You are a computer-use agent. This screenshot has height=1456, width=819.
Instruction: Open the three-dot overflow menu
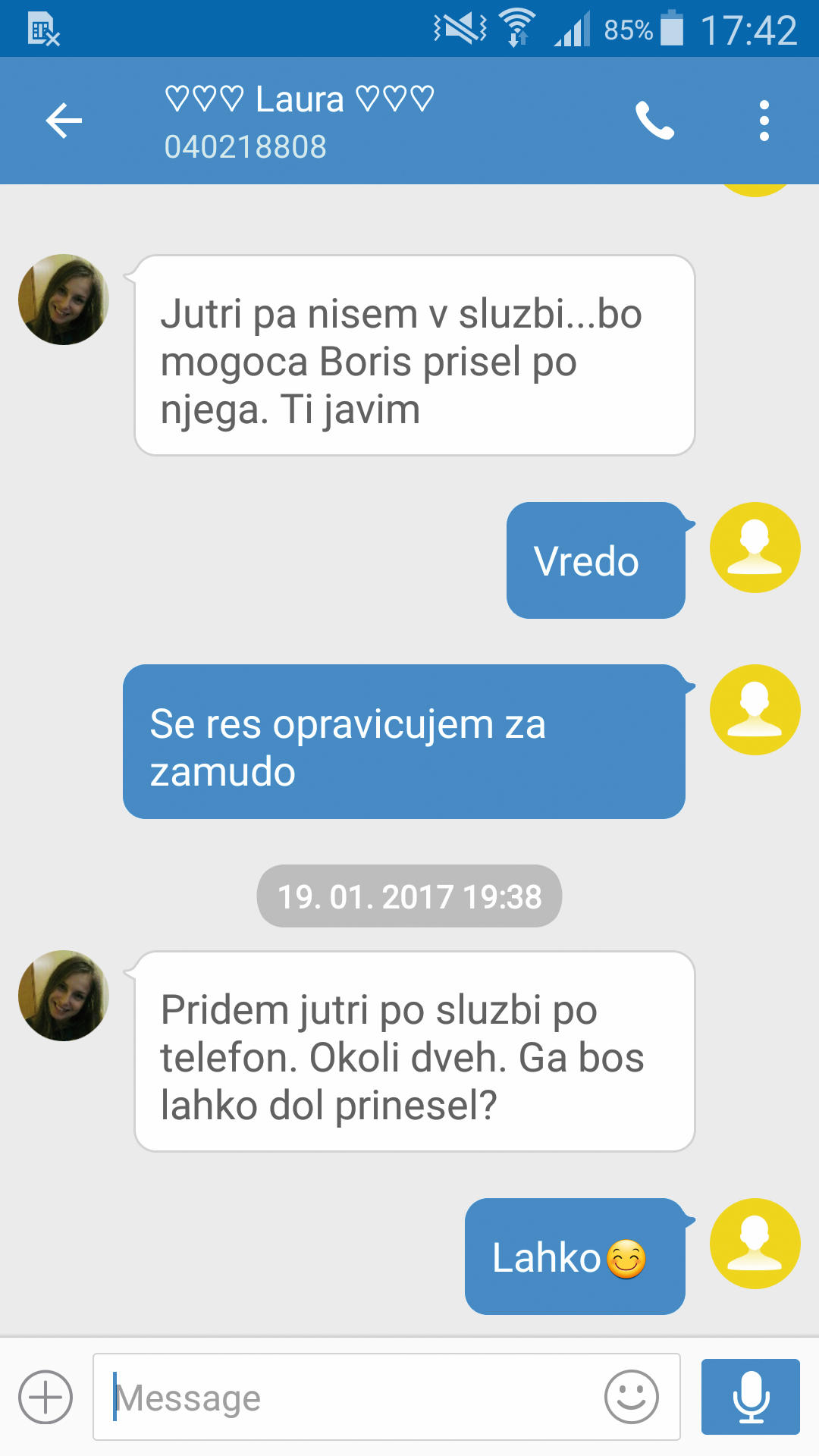click(764, 121)
